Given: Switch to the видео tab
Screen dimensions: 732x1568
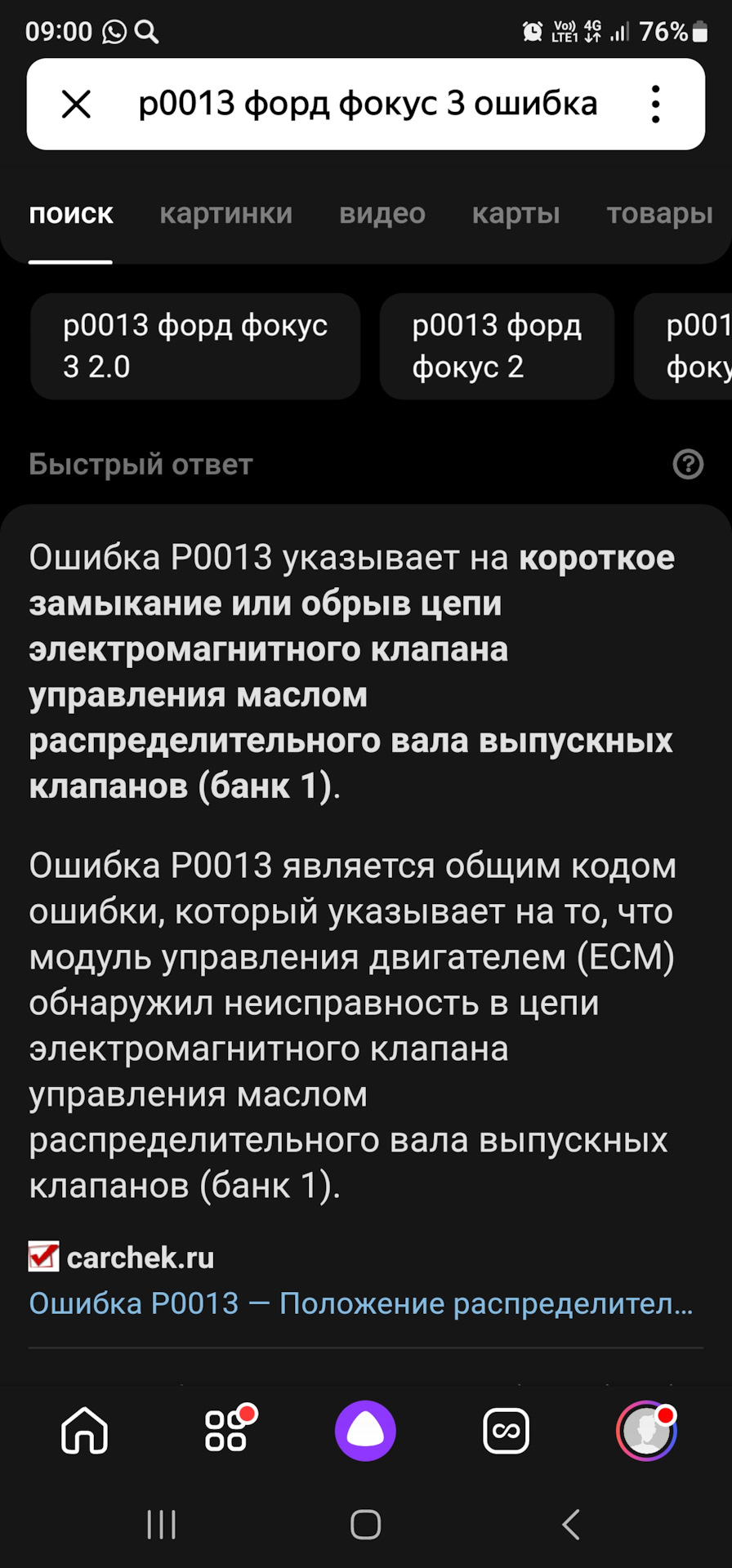Looking at the screenshot, I should (382, 214).
